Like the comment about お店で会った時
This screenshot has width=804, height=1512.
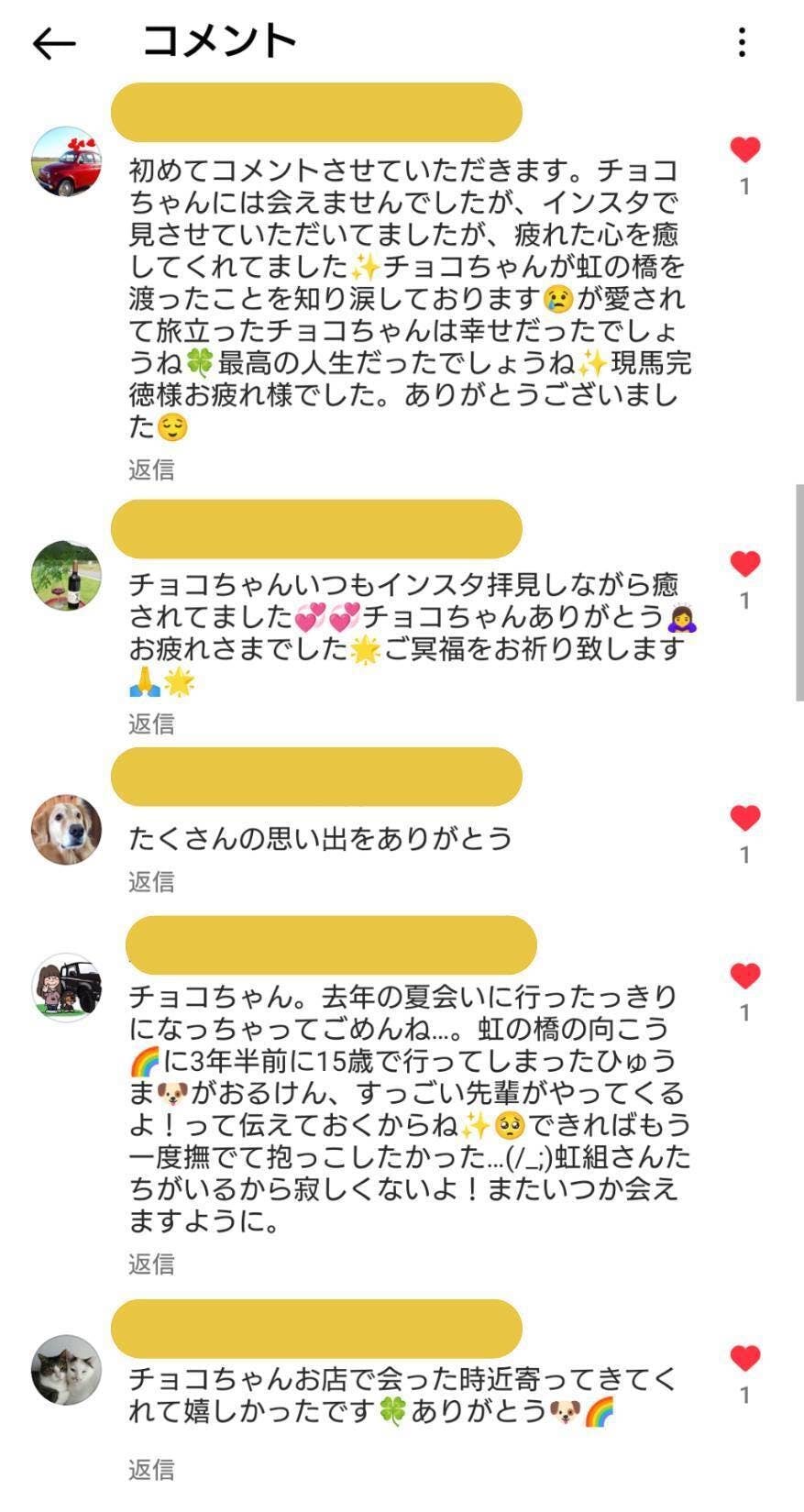(745, 1358)
